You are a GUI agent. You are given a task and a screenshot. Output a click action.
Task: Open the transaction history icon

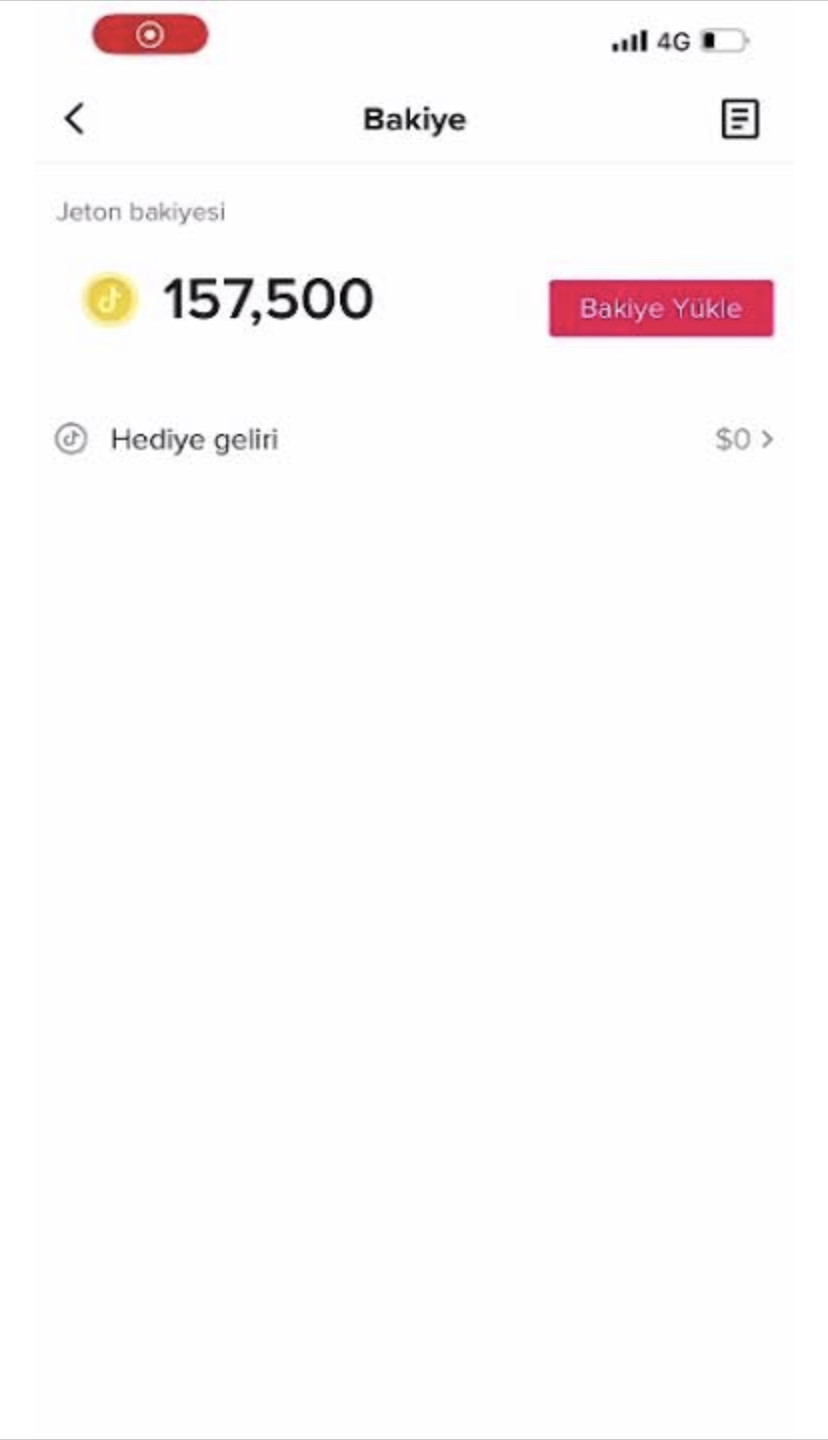click(740, 120)
